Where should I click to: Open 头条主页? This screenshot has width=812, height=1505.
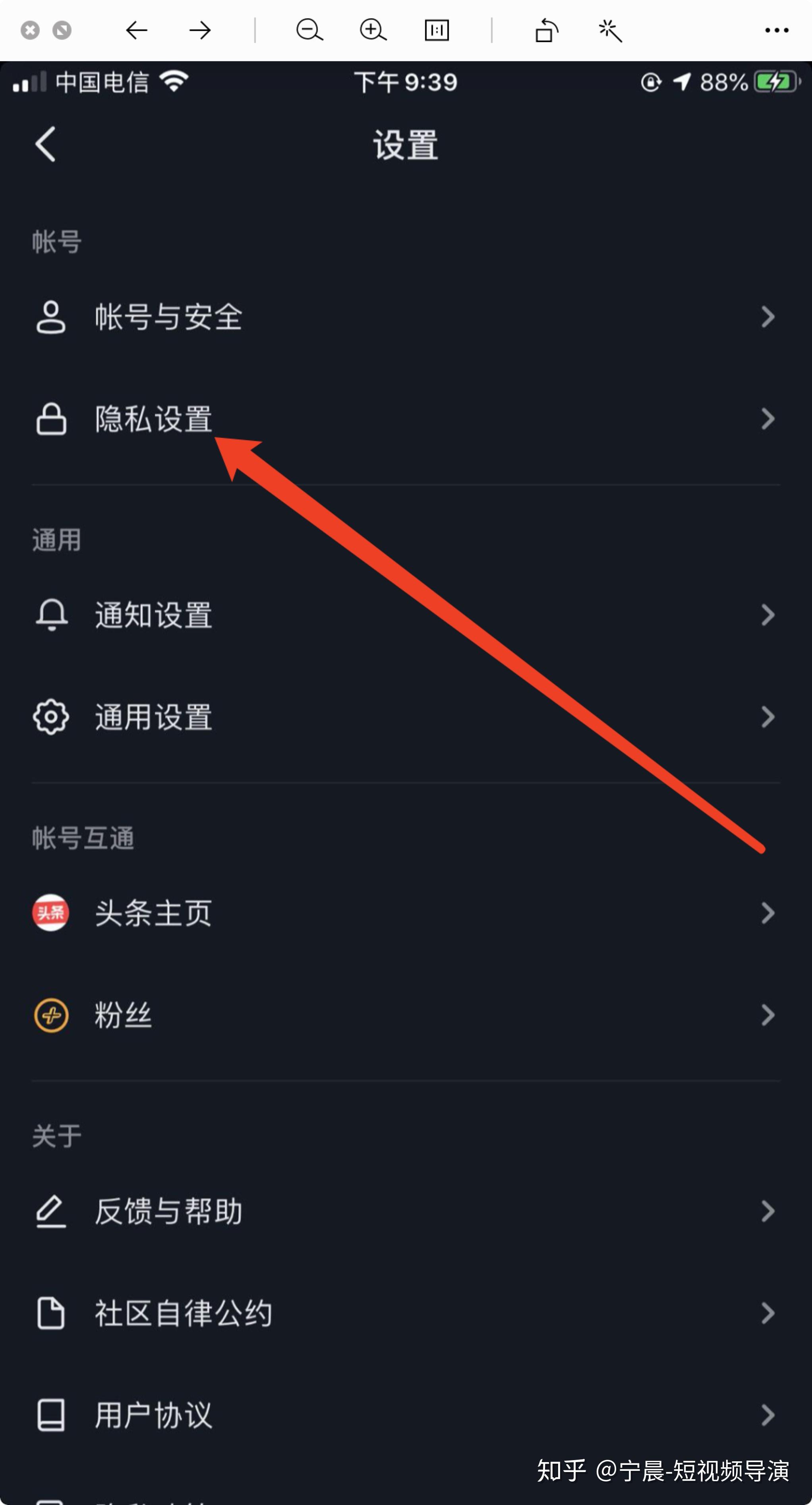click(406, 913)
